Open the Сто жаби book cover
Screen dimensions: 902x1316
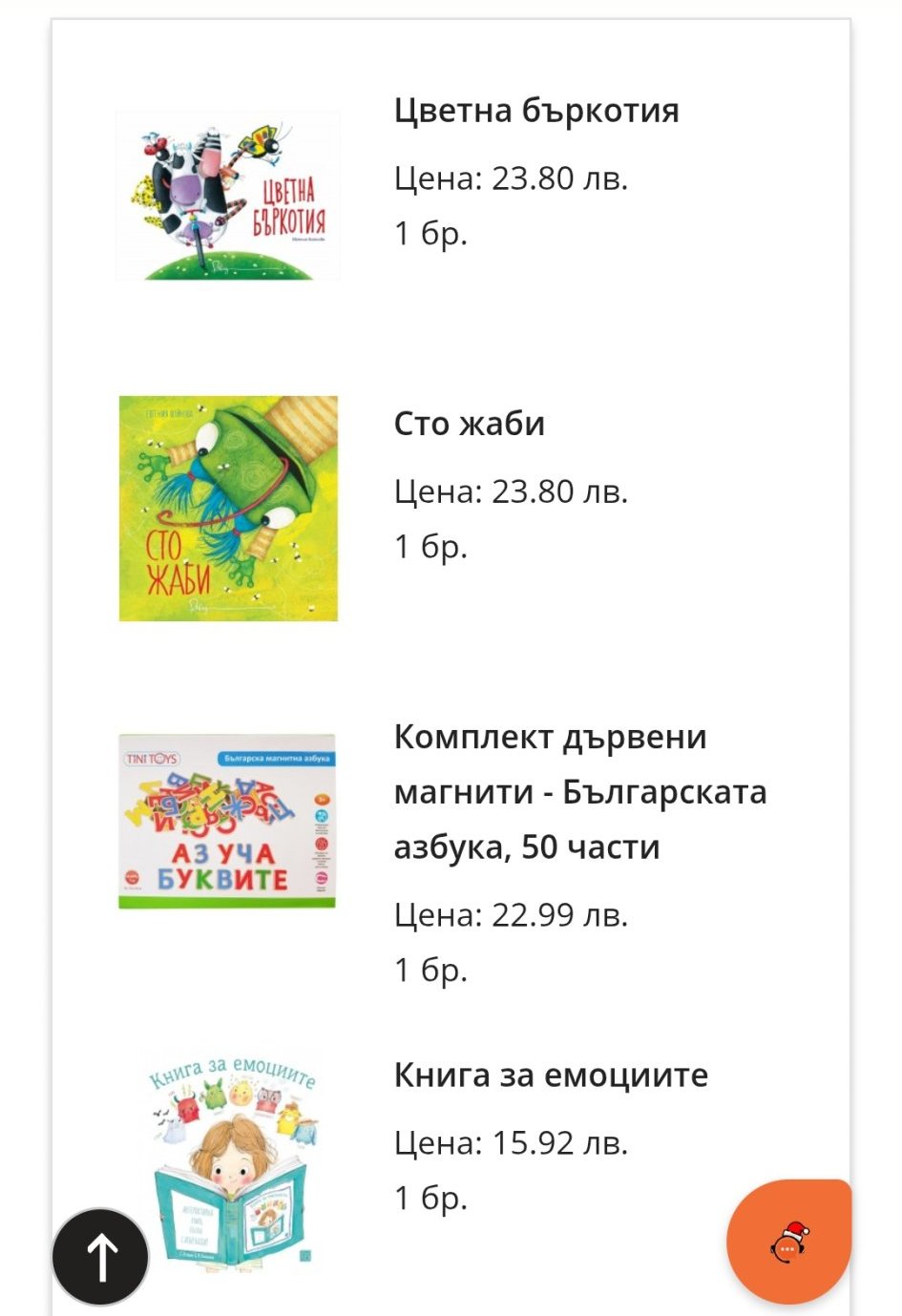(x=228, y=509)
